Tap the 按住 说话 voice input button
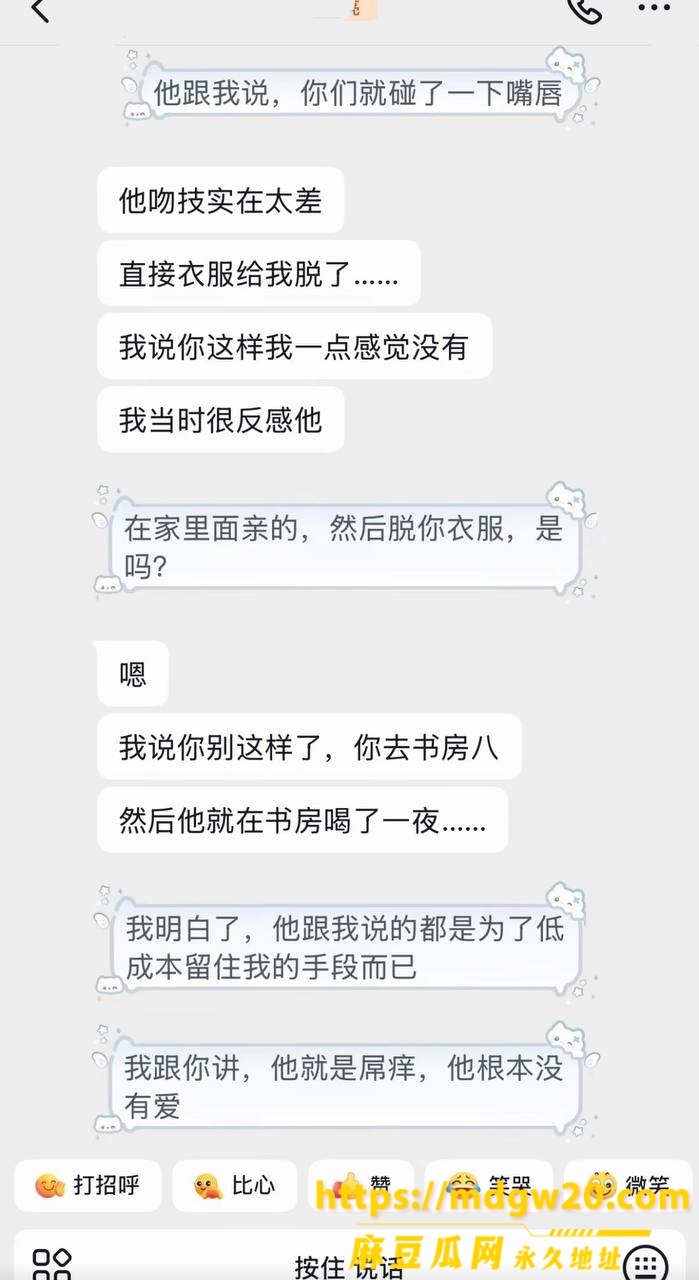The width and height of the screenshot is (699, 1280). pos(350,1266)
